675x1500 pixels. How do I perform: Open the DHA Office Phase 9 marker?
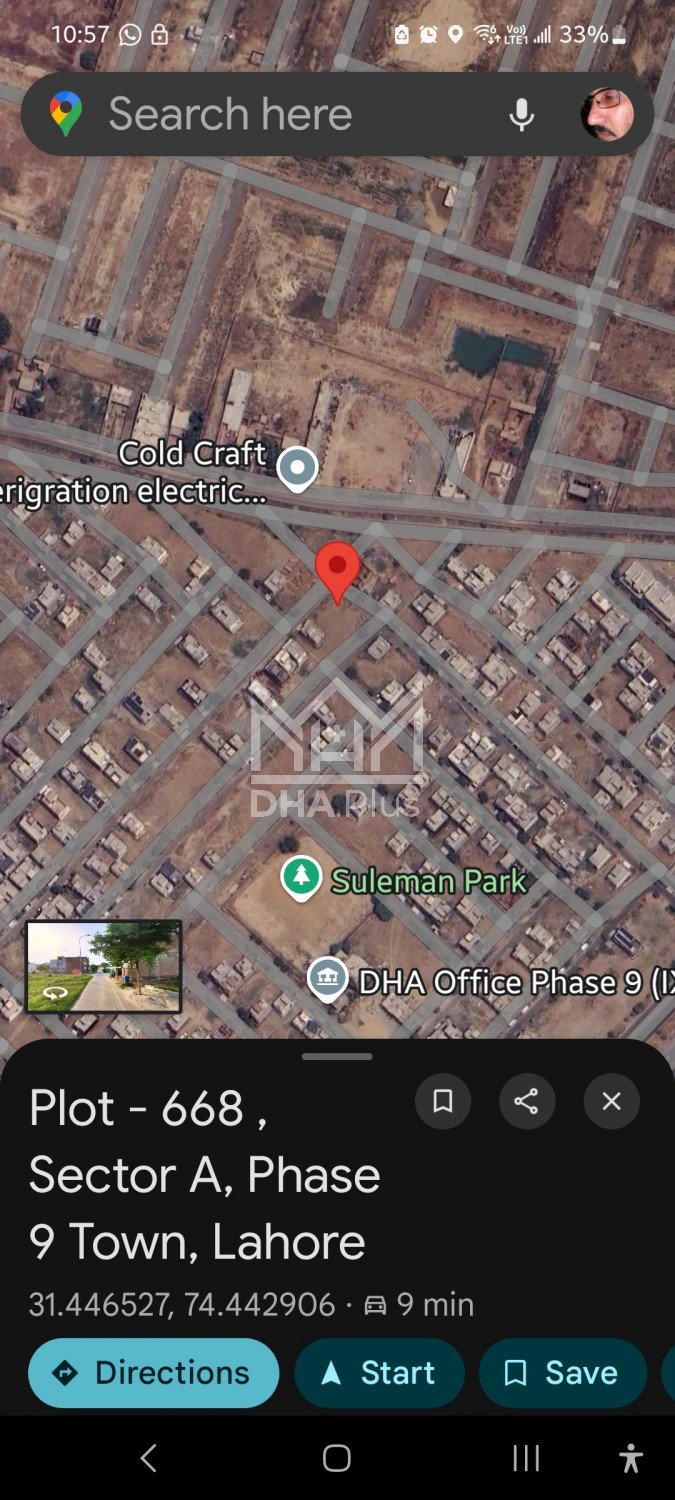tap(327, 978)
